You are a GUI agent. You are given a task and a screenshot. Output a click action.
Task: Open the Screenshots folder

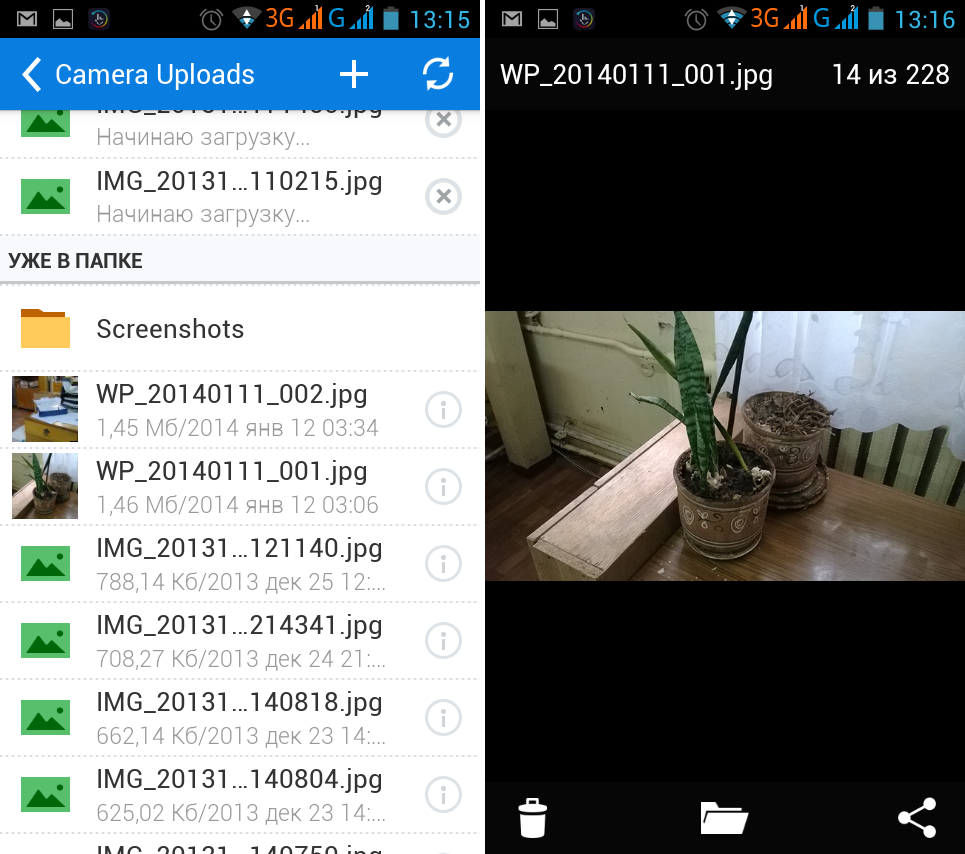(170, 329)
